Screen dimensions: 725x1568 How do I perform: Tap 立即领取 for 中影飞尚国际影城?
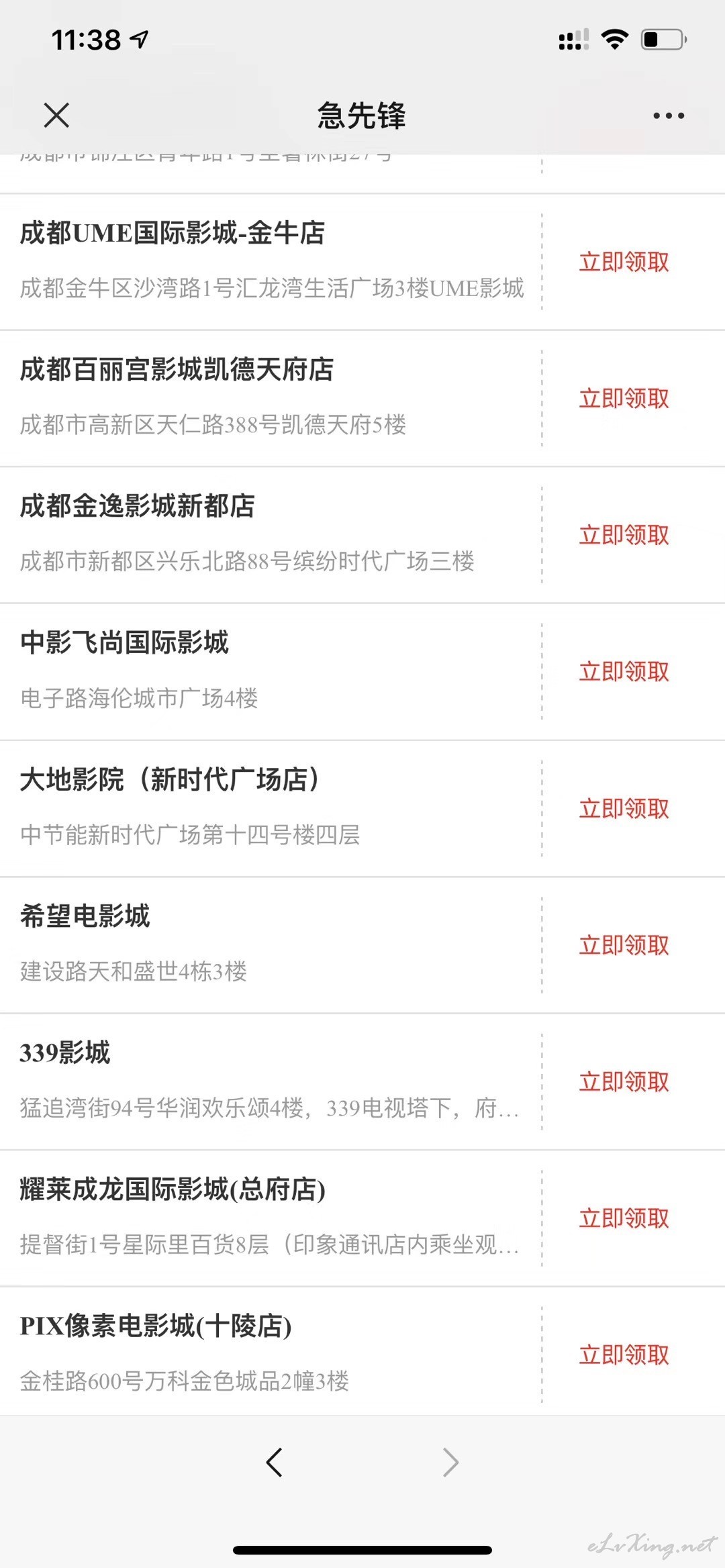point(624,671)
